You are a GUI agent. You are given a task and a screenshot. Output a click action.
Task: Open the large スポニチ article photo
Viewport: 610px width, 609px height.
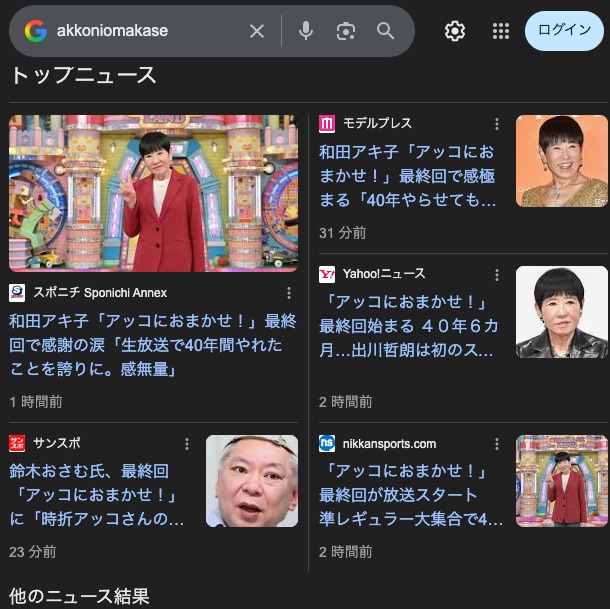click(153, 193)
